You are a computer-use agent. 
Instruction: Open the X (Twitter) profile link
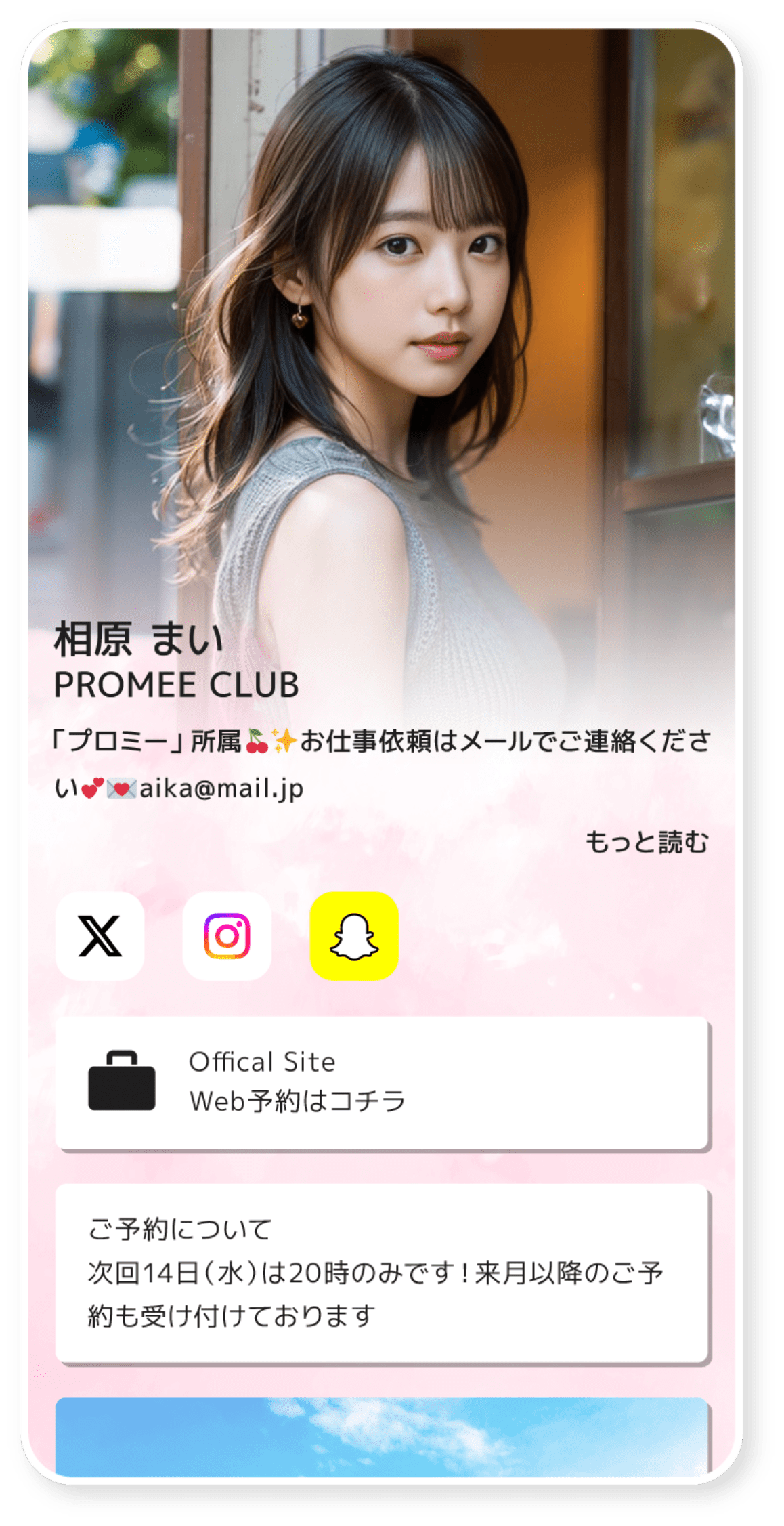[x=100, y=936]
